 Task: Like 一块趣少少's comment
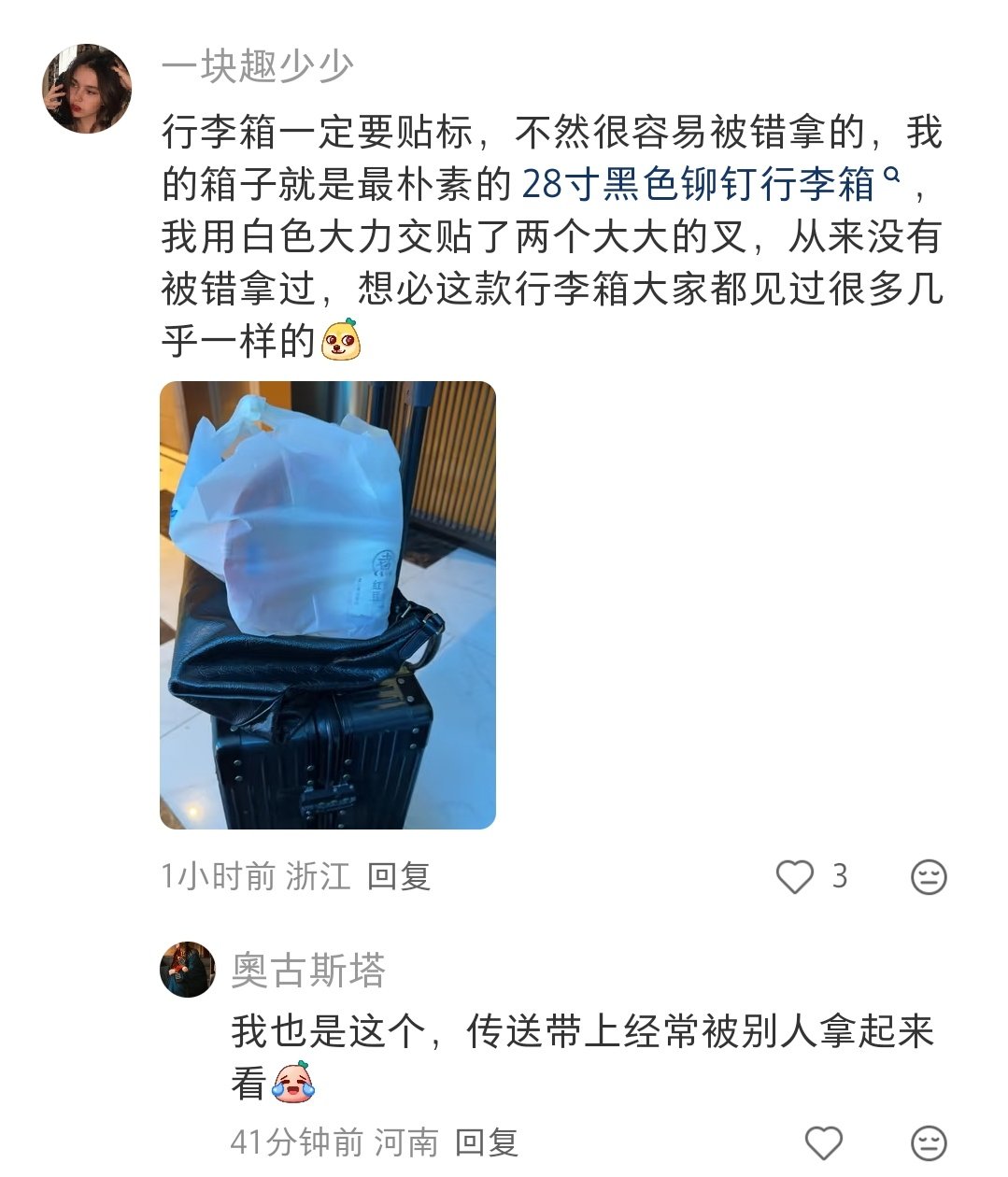click(x=795, y=876)
